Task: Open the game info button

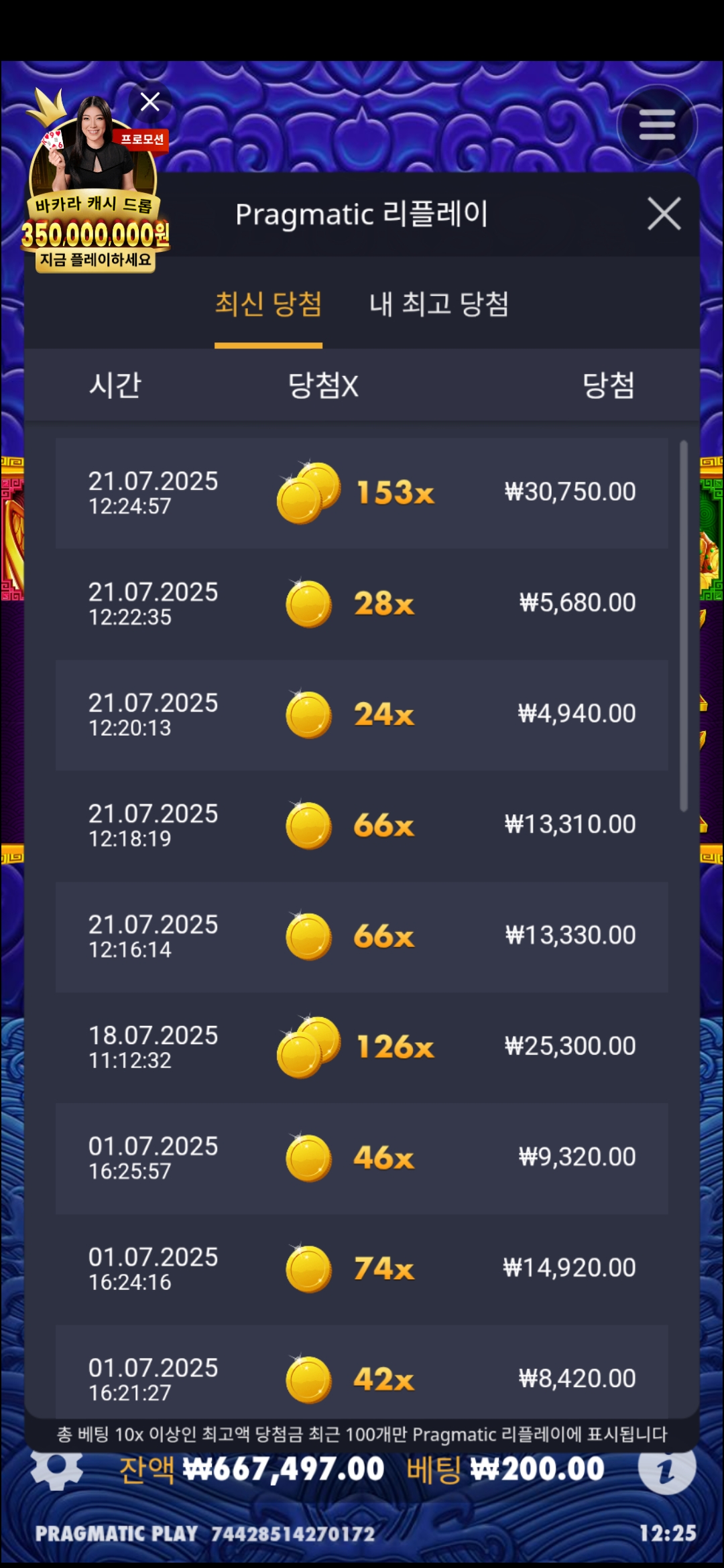Action: [x=666, y=1469]
